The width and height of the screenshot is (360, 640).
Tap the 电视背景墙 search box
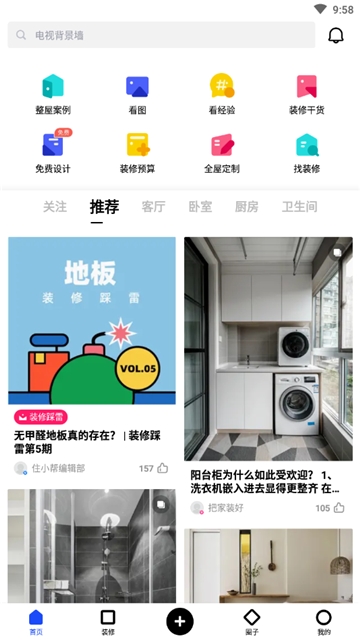click(x=161, y=35)
